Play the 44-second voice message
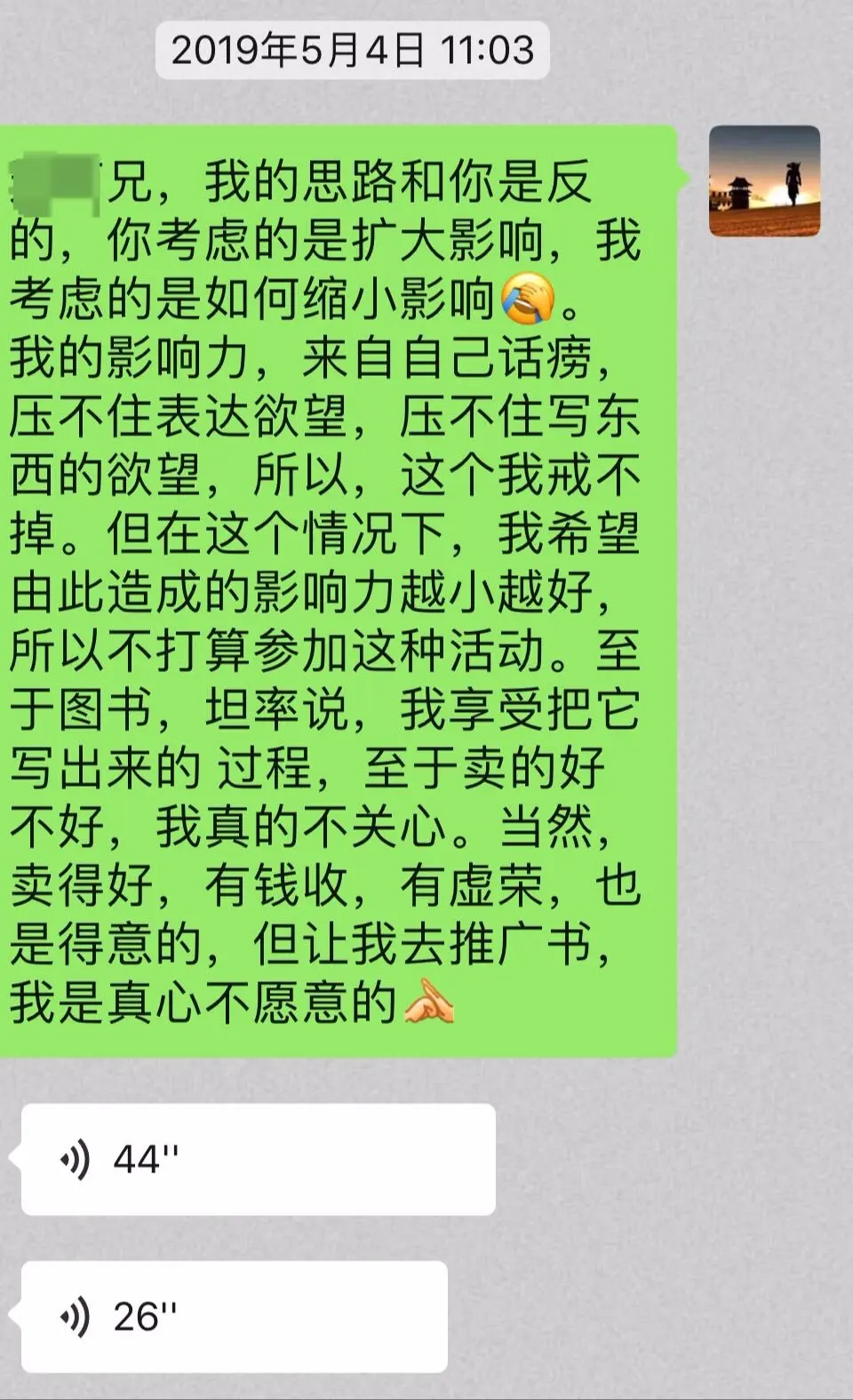This screenshot has height=1400, width=853. pos(258,1159)
